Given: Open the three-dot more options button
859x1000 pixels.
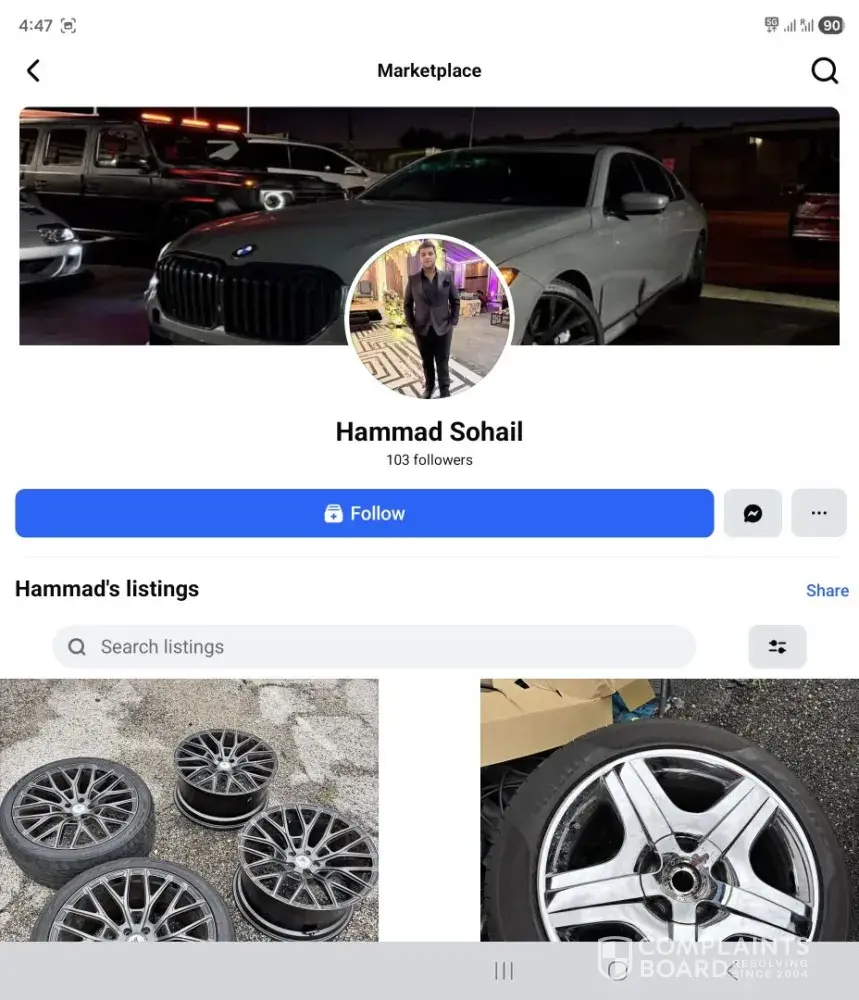Looking at the screenshot, I should point(819,513).
